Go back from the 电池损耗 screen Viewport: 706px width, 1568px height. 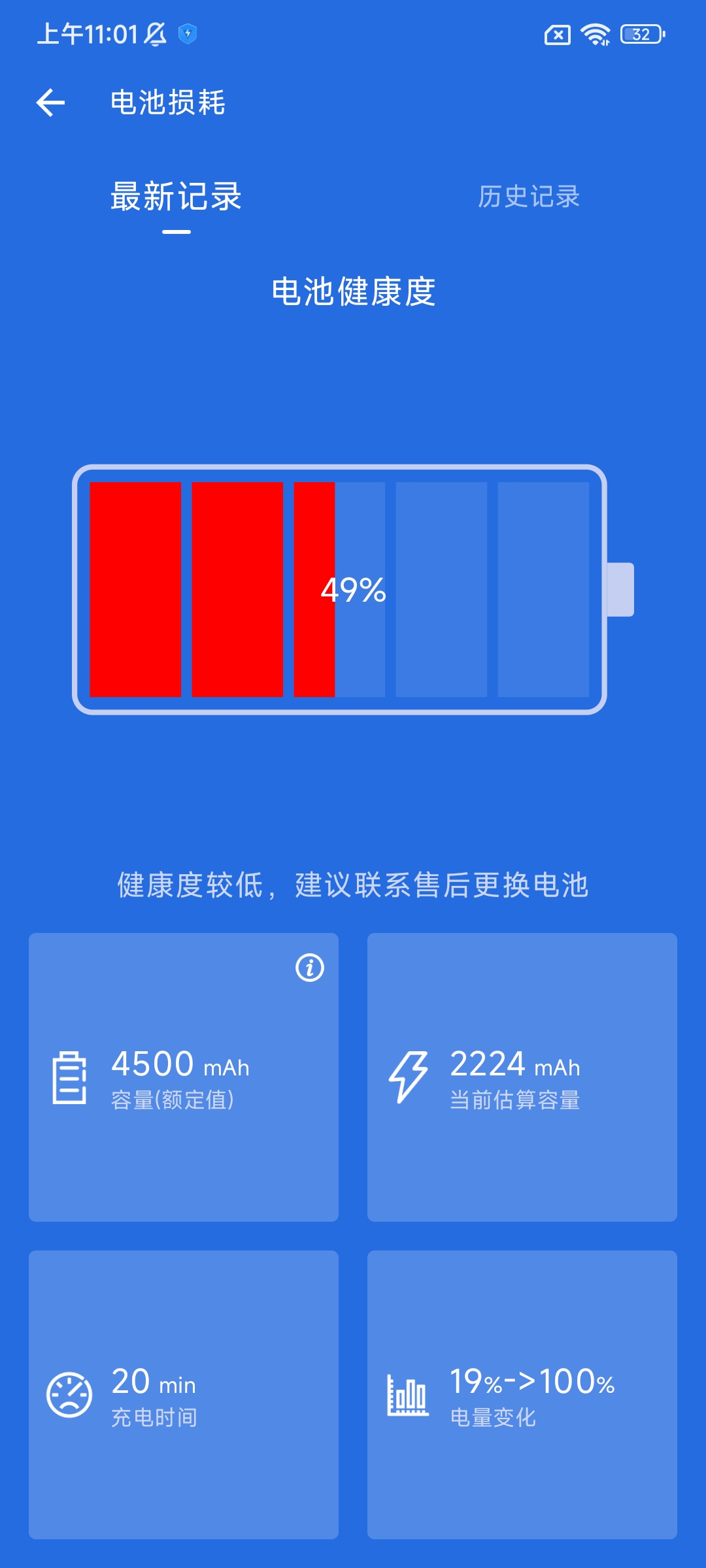click(x=51, y=103)
